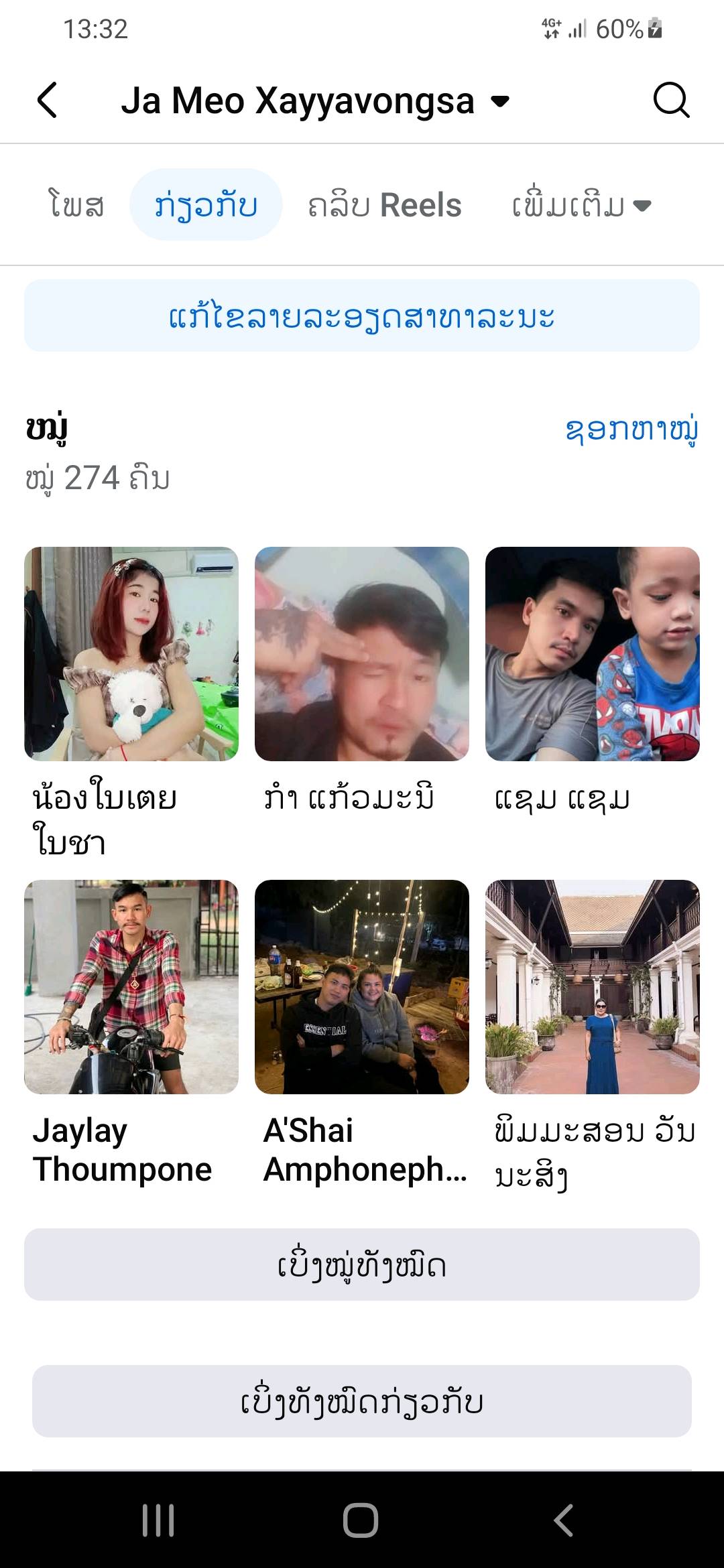View the profile of ກຳ ແກ້ວມະນີ
This screenshot has height=1568, width=724.
pos(362,654)
